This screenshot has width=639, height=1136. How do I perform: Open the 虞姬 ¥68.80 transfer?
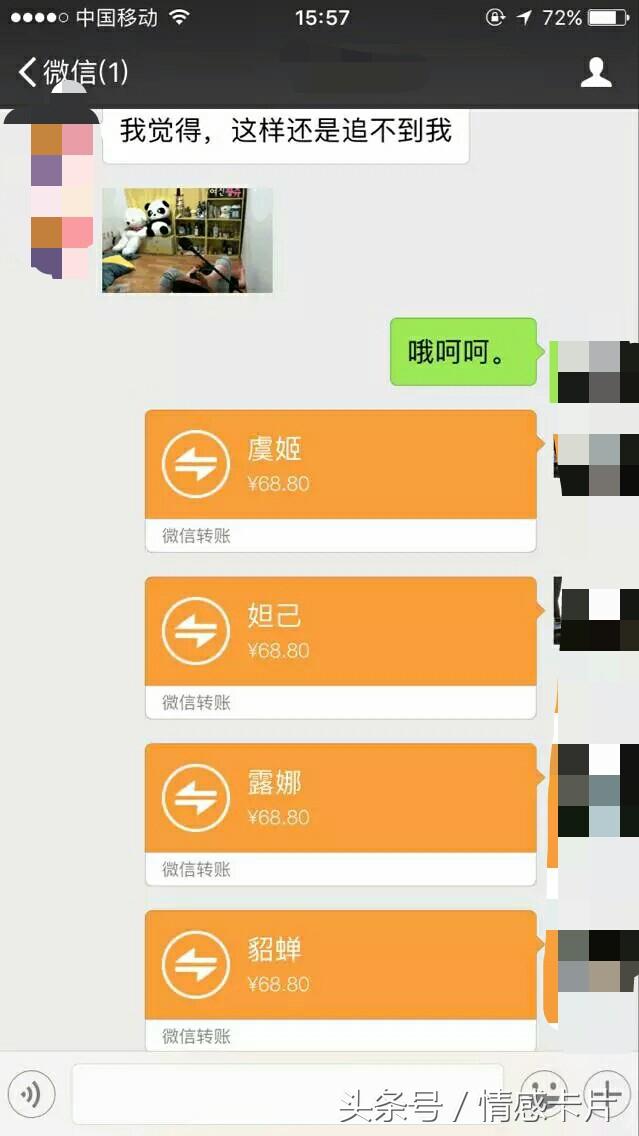point(341,481)
